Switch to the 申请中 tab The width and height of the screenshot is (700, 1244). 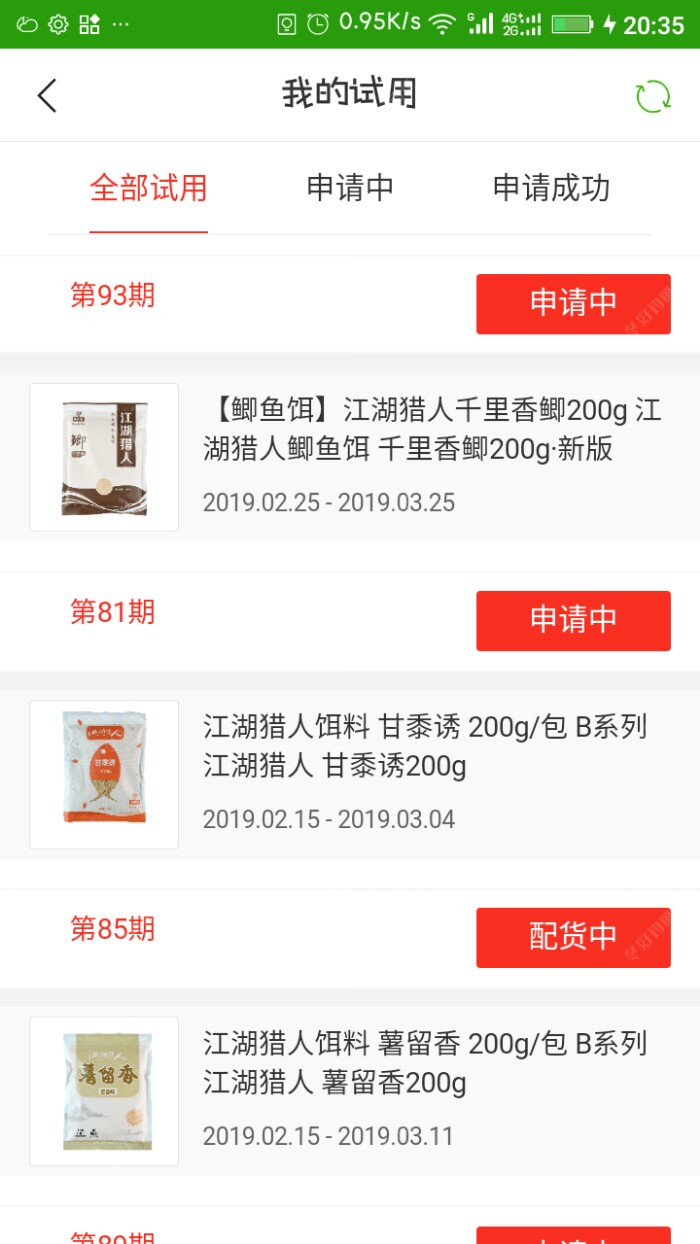coord(350,188)
